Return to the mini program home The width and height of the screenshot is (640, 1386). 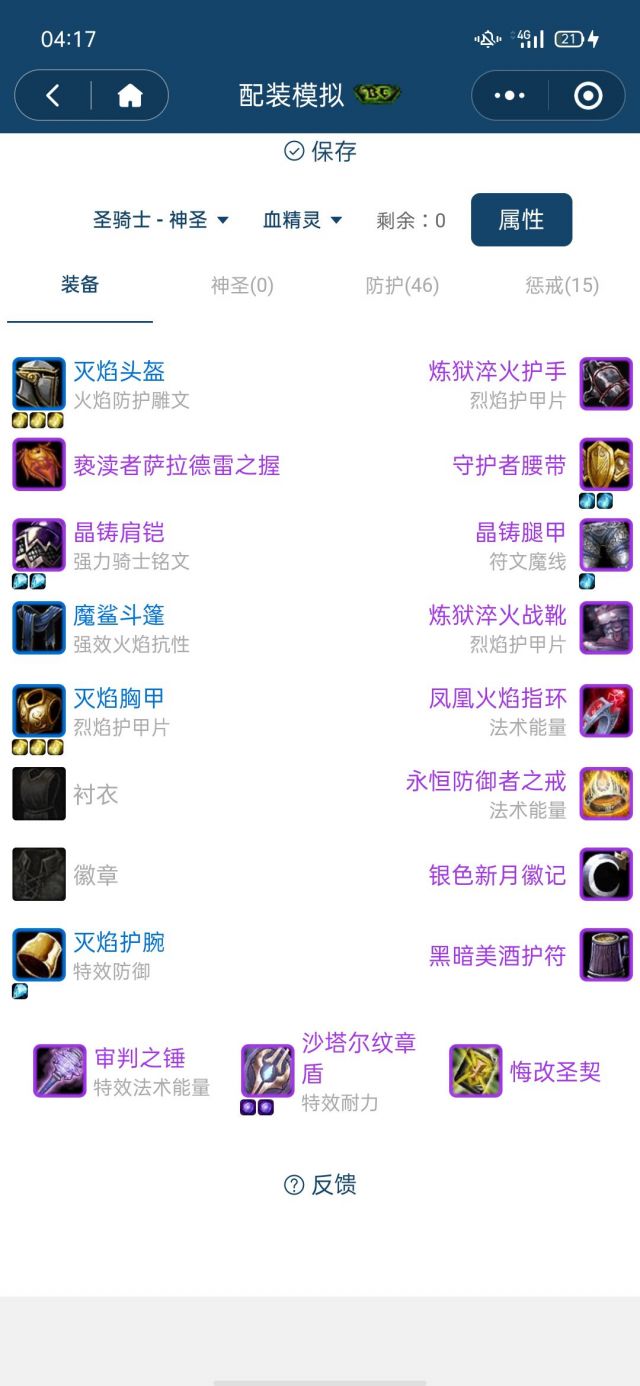click(x=130, y=96)
